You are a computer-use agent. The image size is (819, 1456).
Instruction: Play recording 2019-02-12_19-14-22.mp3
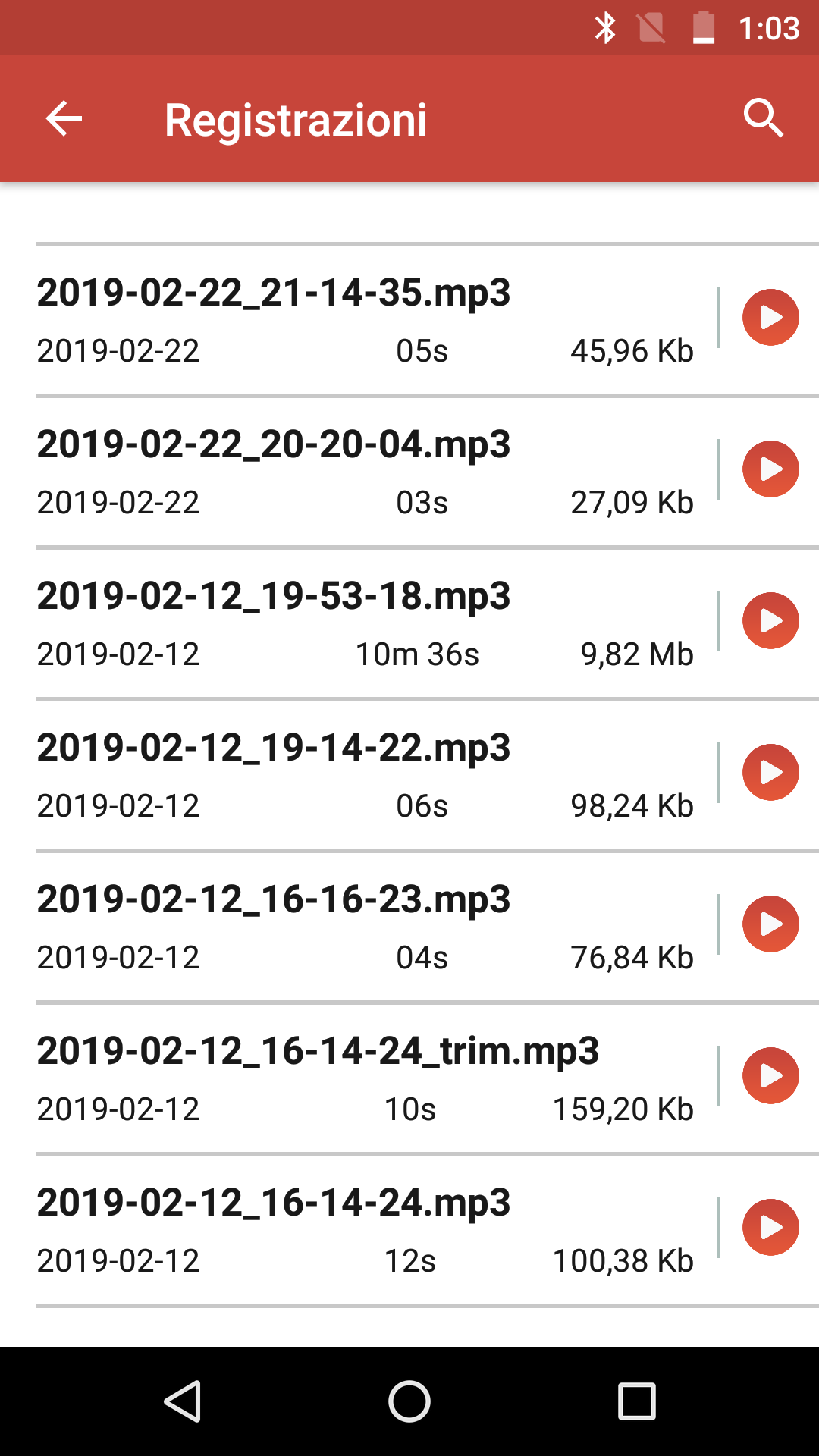(x=770, y=772)
